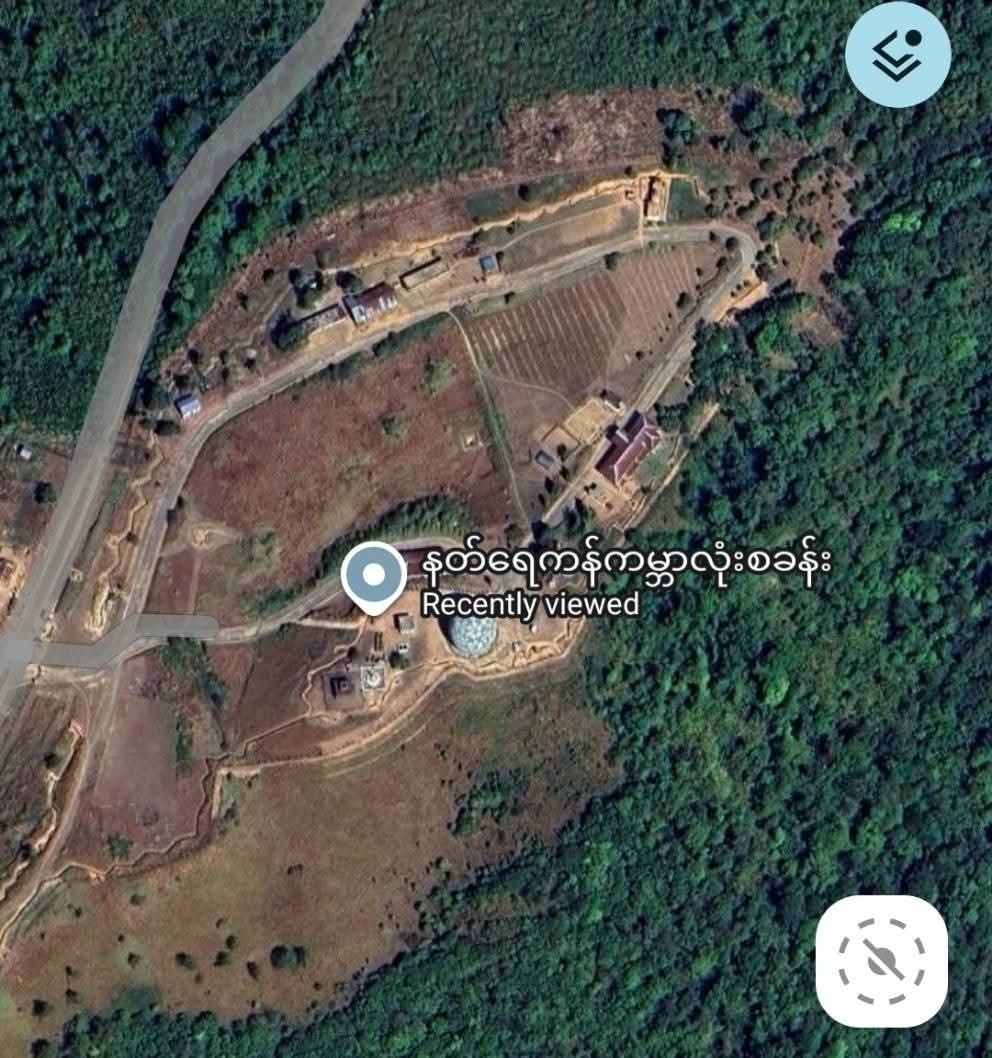Select the recently viewed place pin

pos(374,577)
